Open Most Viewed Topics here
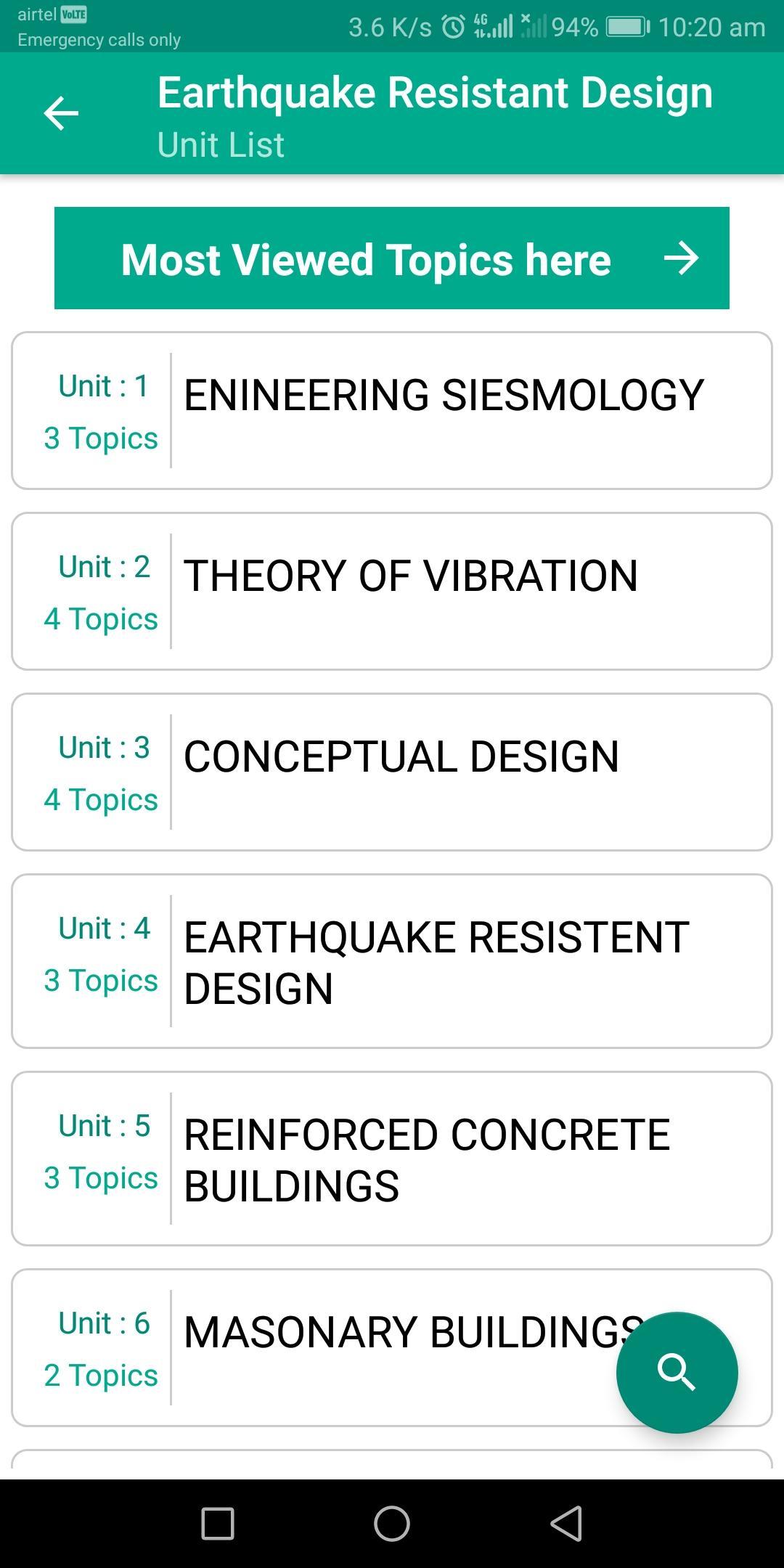Viewport: 784px width, 1568px height. pos(392,258)
